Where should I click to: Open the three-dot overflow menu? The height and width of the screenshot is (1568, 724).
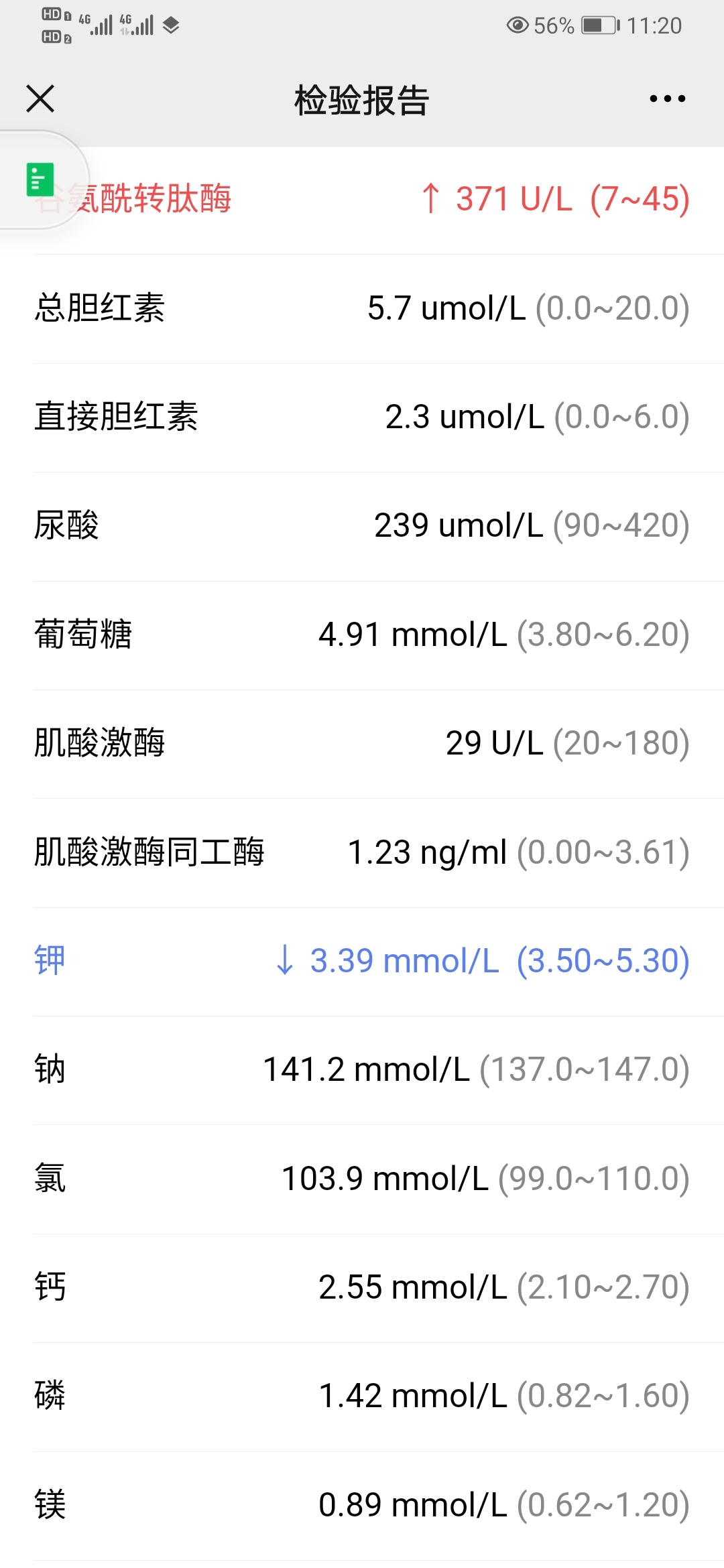[x=667, y=99]
